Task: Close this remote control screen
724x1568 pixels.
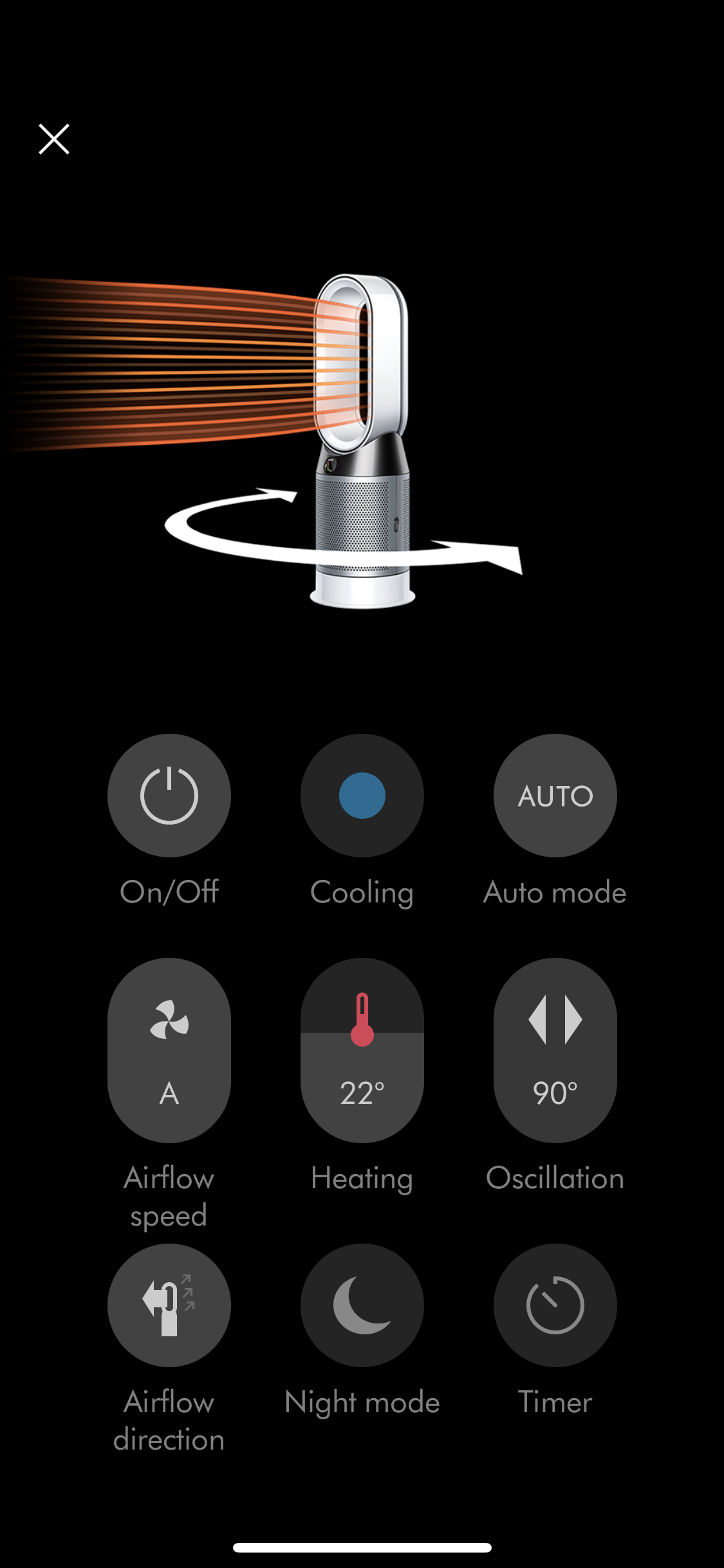Action: [x=53, y=139]
